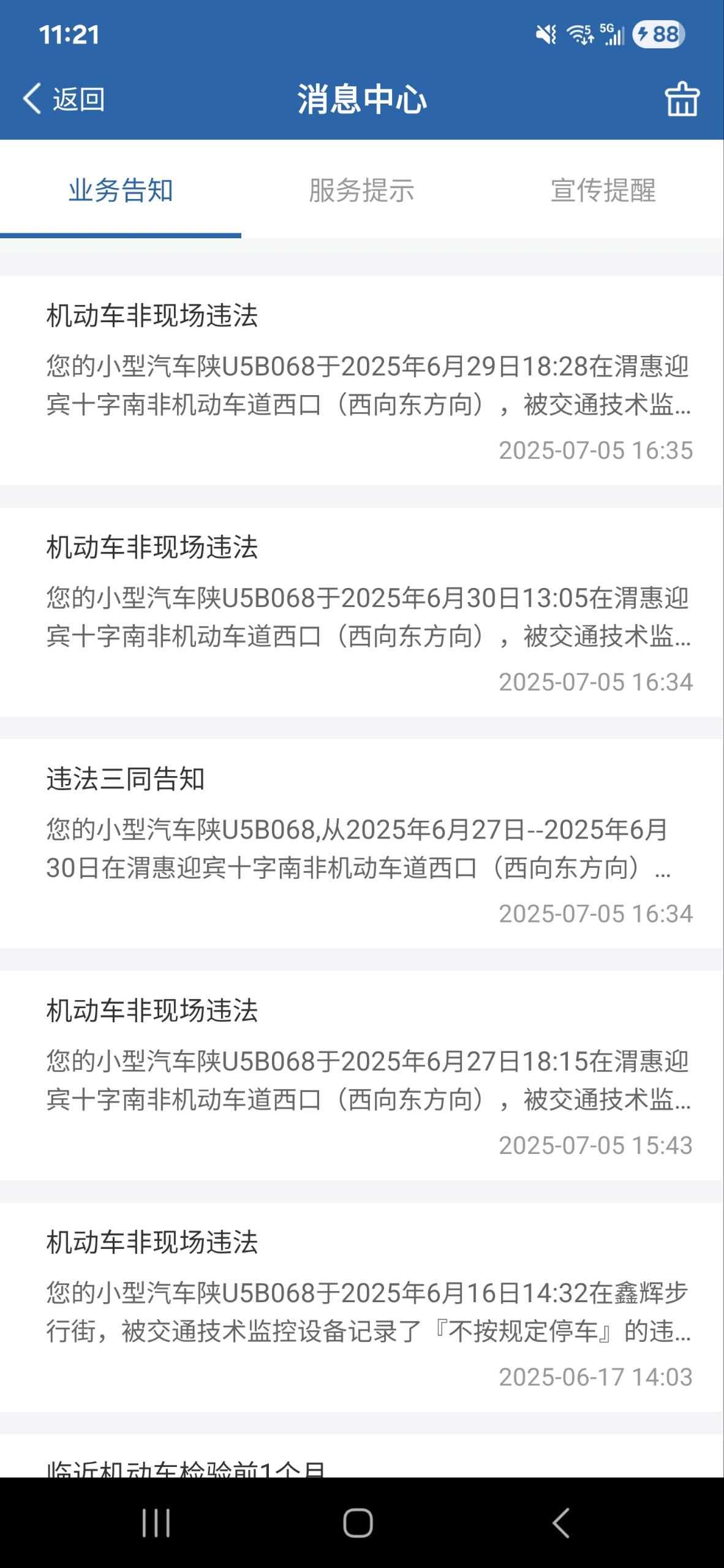Tap the 返回 back button
724x1568 pixels.
[x=64, y=99]
